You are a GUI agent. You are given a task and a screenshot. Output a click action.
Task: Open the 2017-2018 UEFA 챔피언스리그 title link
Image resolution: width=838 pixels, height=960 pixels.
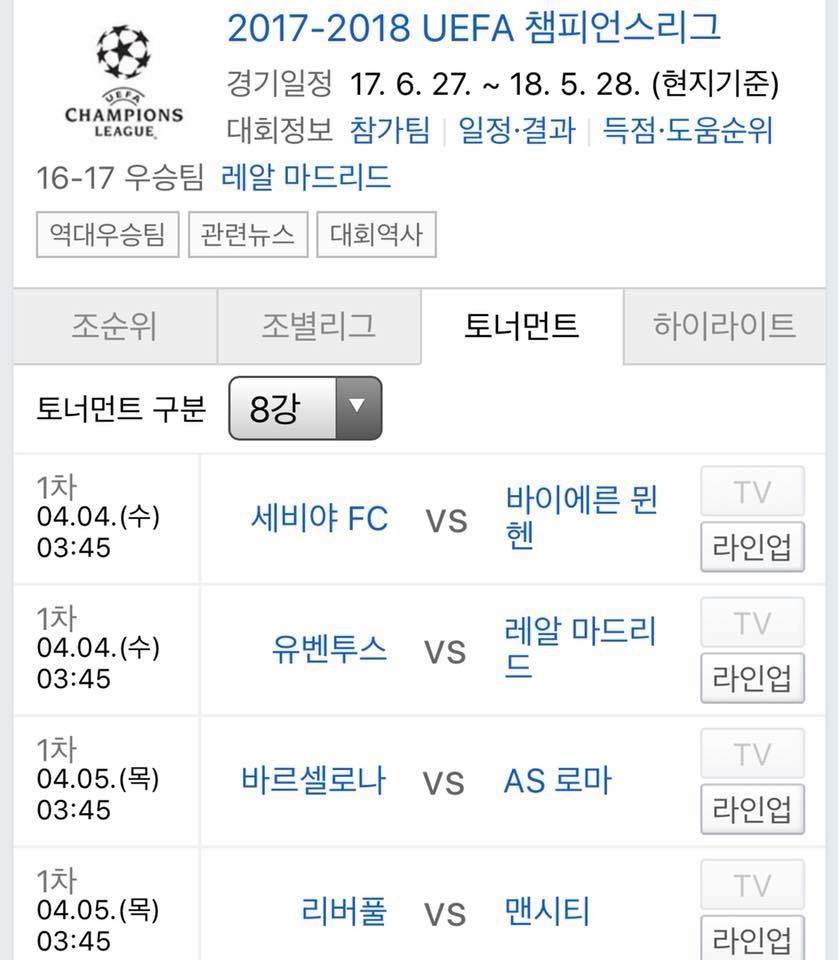click(x=473, y=29)
